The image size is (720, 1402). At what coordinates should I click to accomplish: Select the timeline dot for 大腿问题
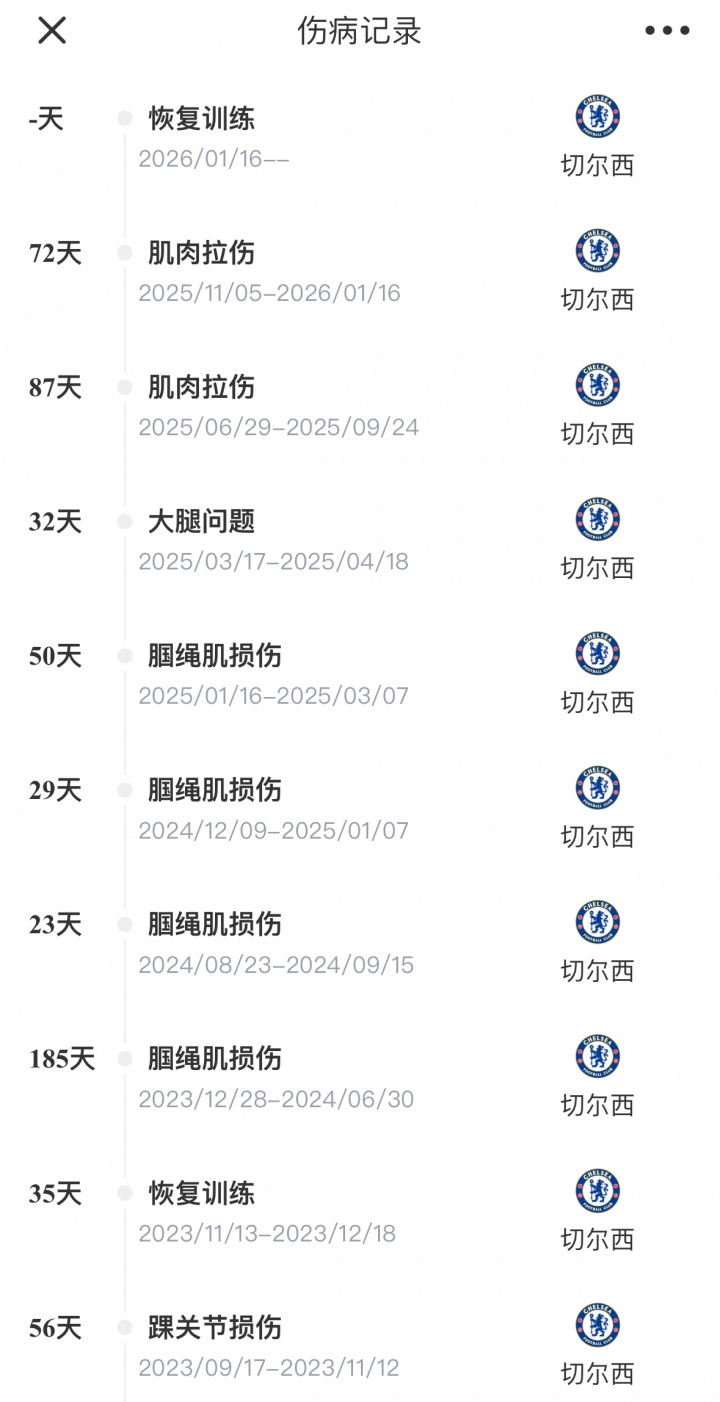point(124,521)
